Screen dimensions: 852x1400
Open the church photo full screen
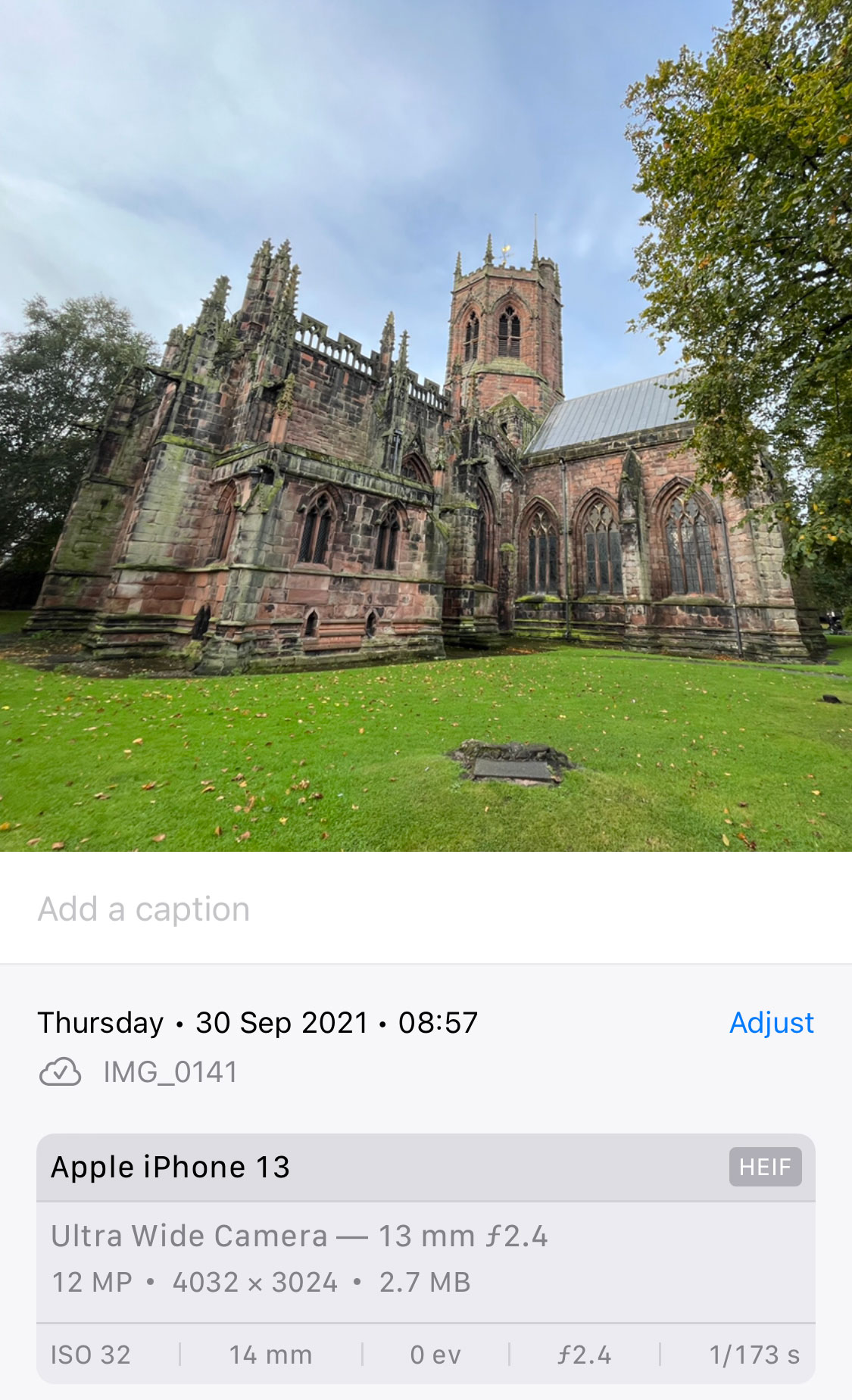[x=426, y=426]
